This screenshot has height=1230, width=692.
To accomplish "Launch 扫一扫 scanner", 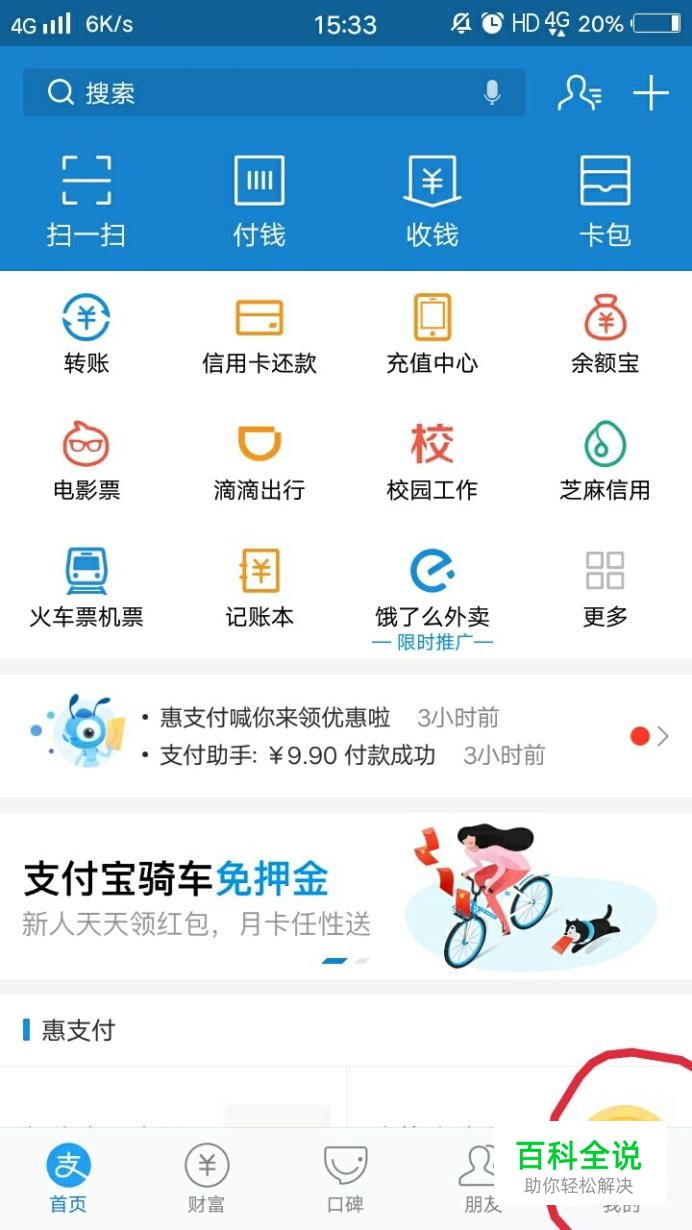I will pos(86,200).
